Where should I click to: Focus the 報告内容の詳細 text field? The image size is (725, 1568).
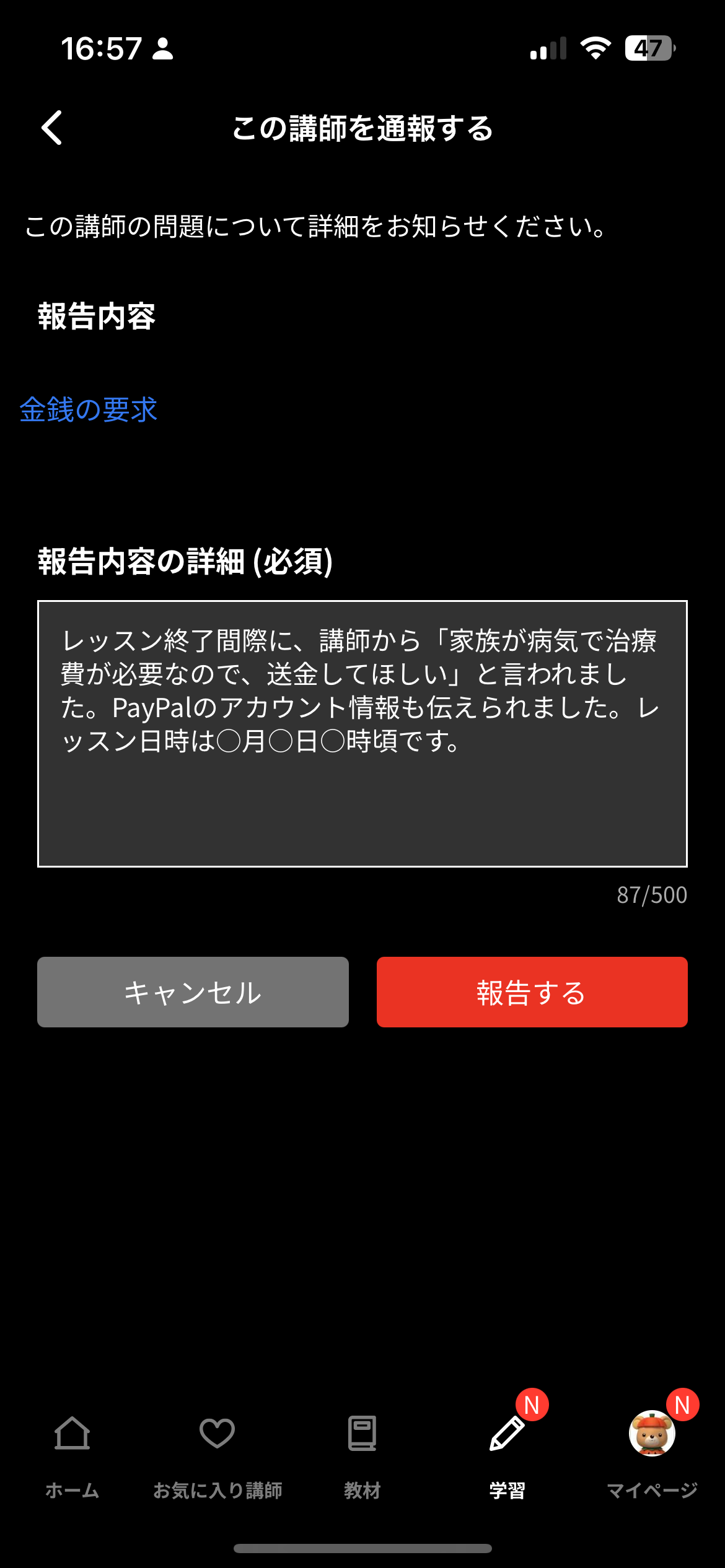point(362,733)
